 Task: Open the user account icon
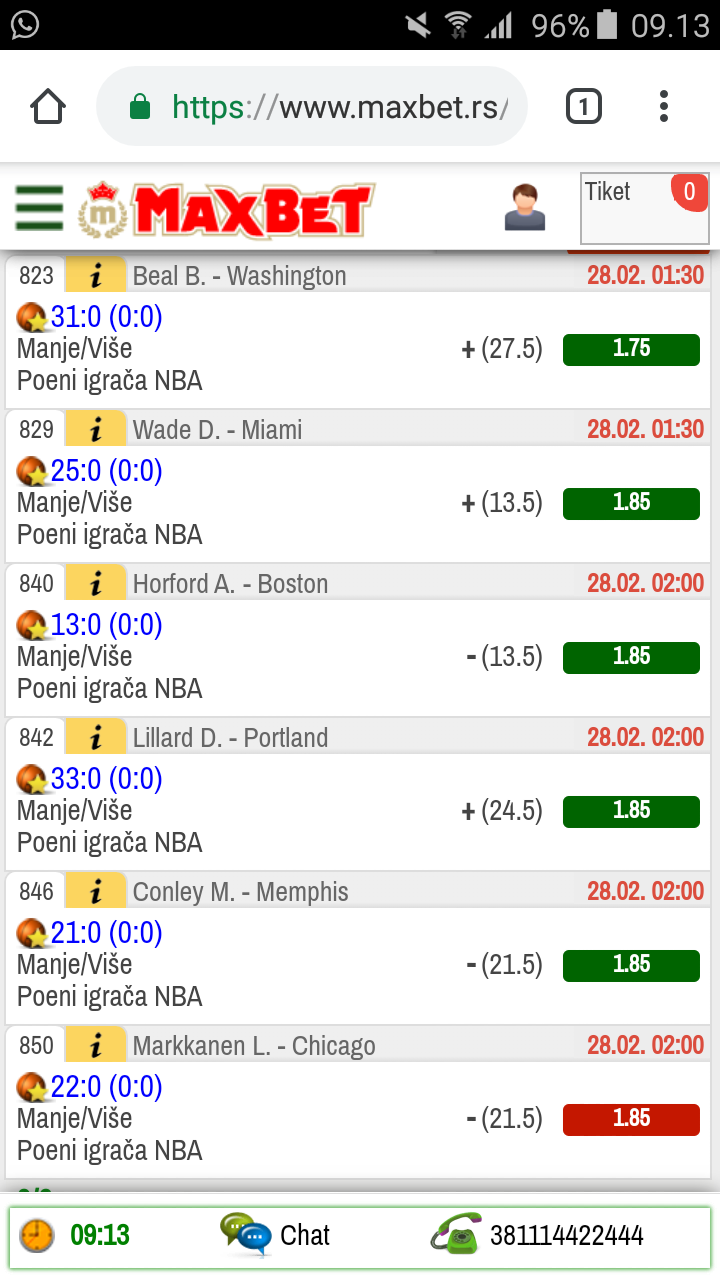point(525,207)
